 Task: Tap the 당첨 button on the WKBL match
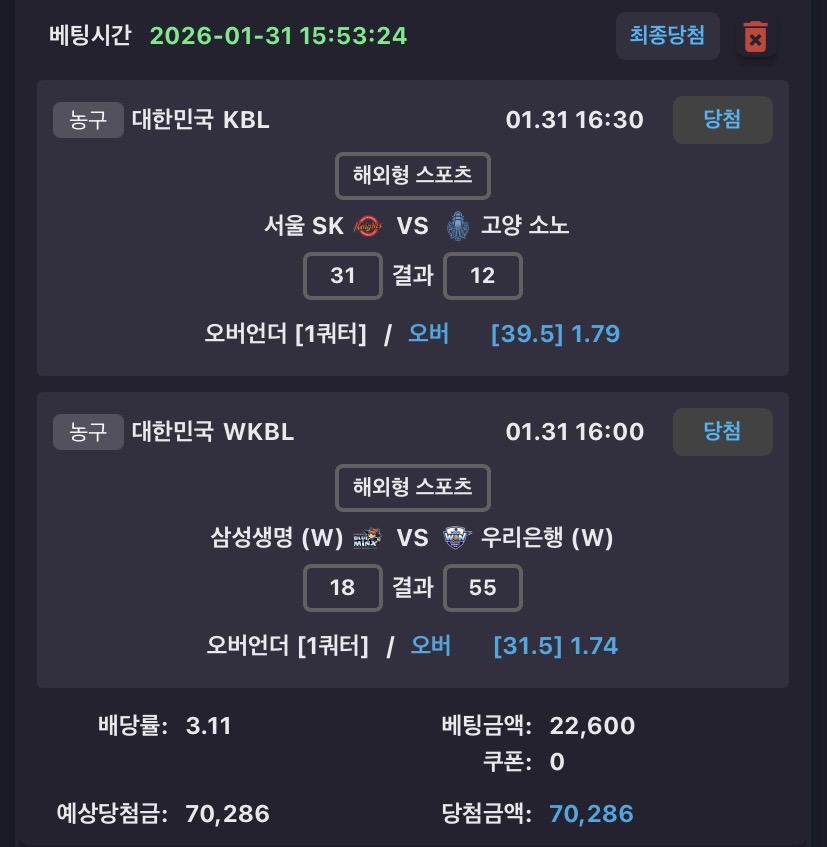point(722,432)
